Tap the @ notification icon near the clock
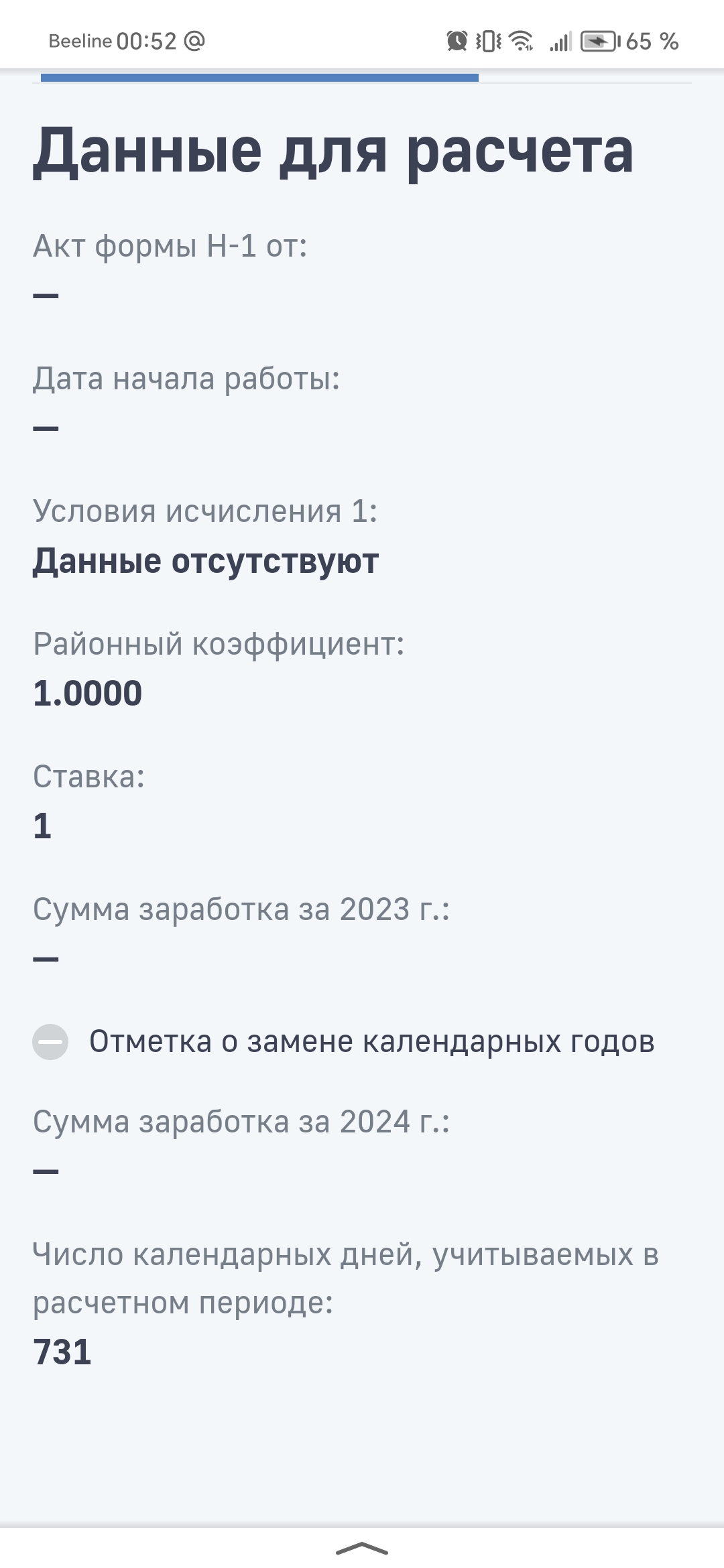This screenshot has width=724, height=1568. [x=195, y=40]
